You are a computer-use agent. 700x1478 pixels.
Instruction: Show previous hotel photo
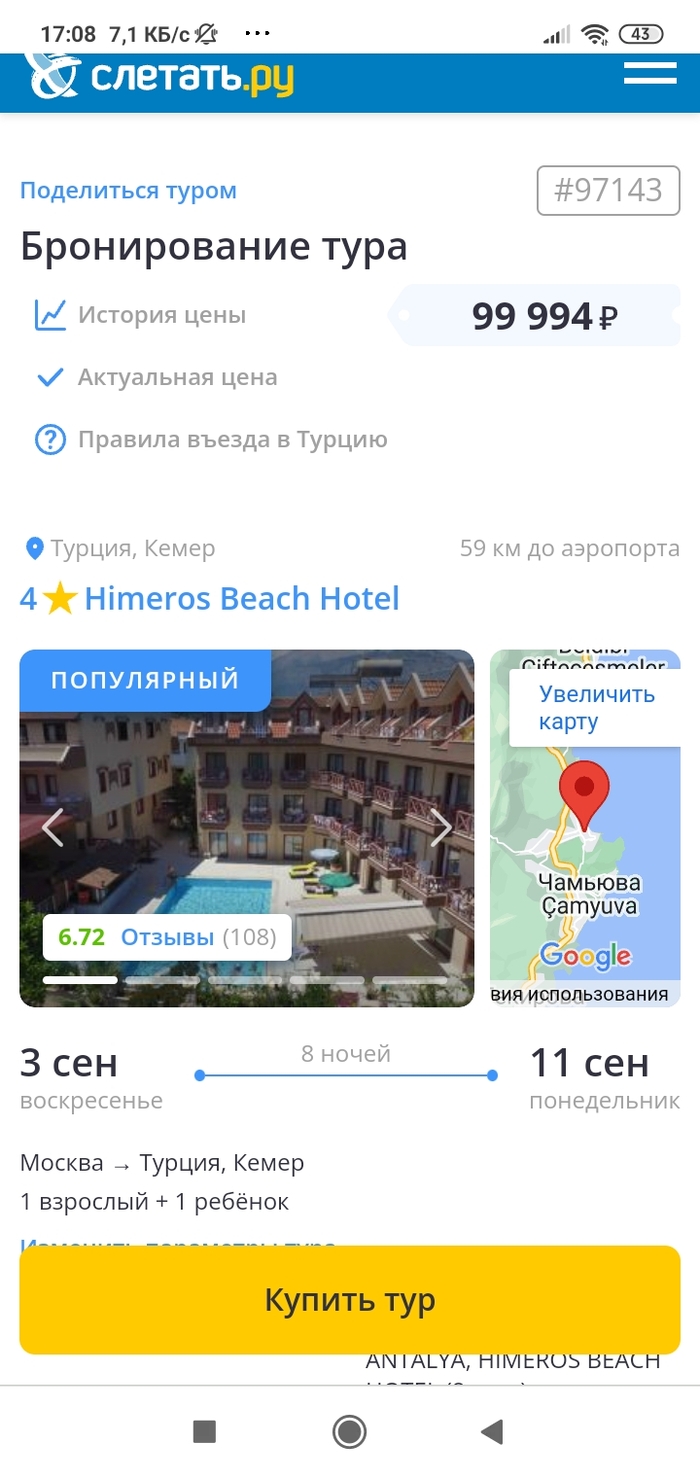click(52, 827)
